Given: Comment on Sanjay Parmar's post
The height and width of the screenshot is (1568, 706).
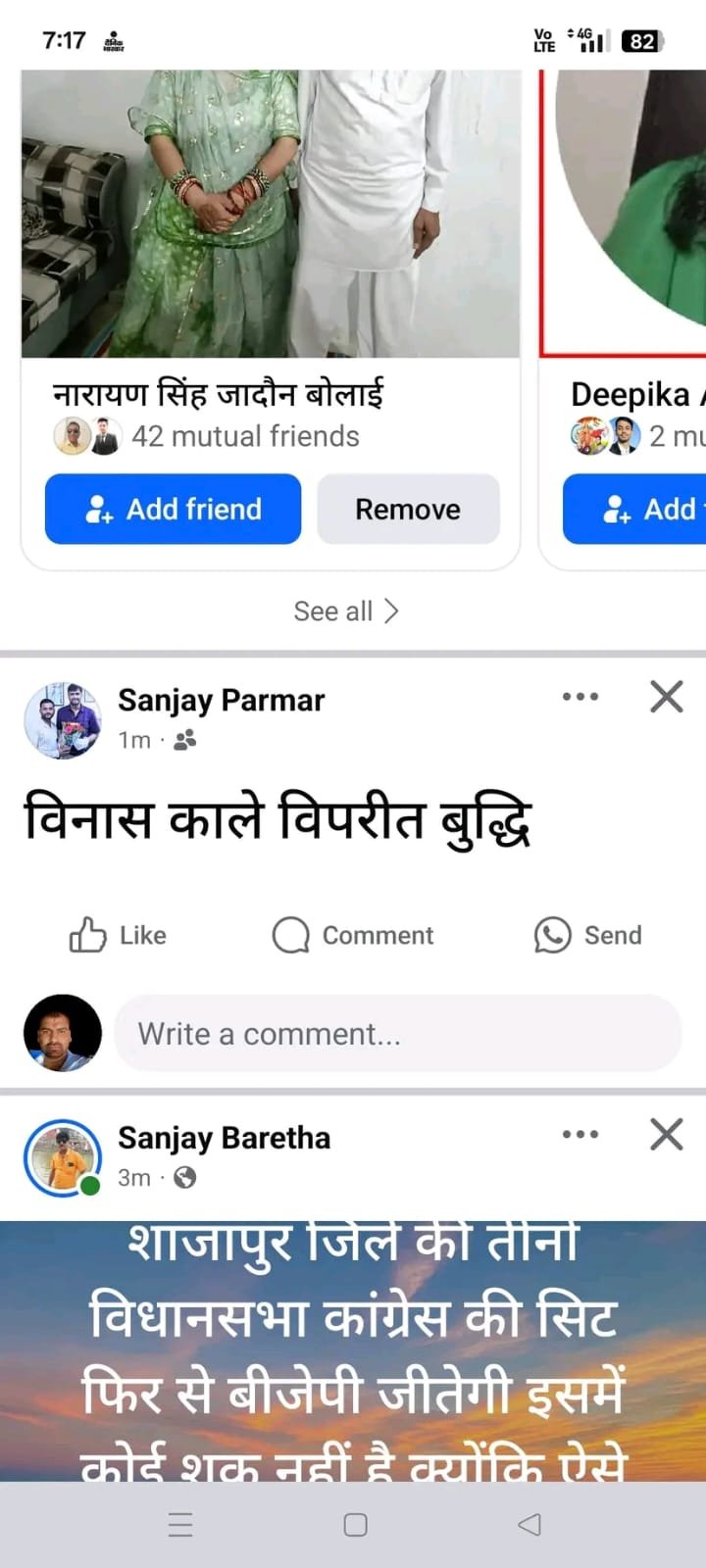Looking at the screenshot, I should 353,935.
